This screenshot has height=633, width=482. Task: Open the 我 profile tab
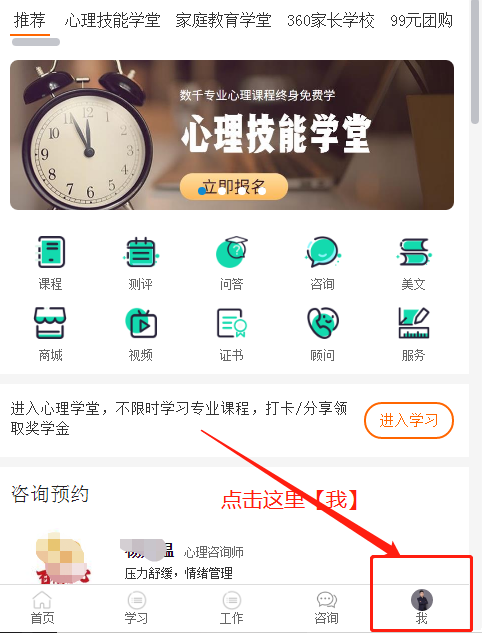click(421, 607)
